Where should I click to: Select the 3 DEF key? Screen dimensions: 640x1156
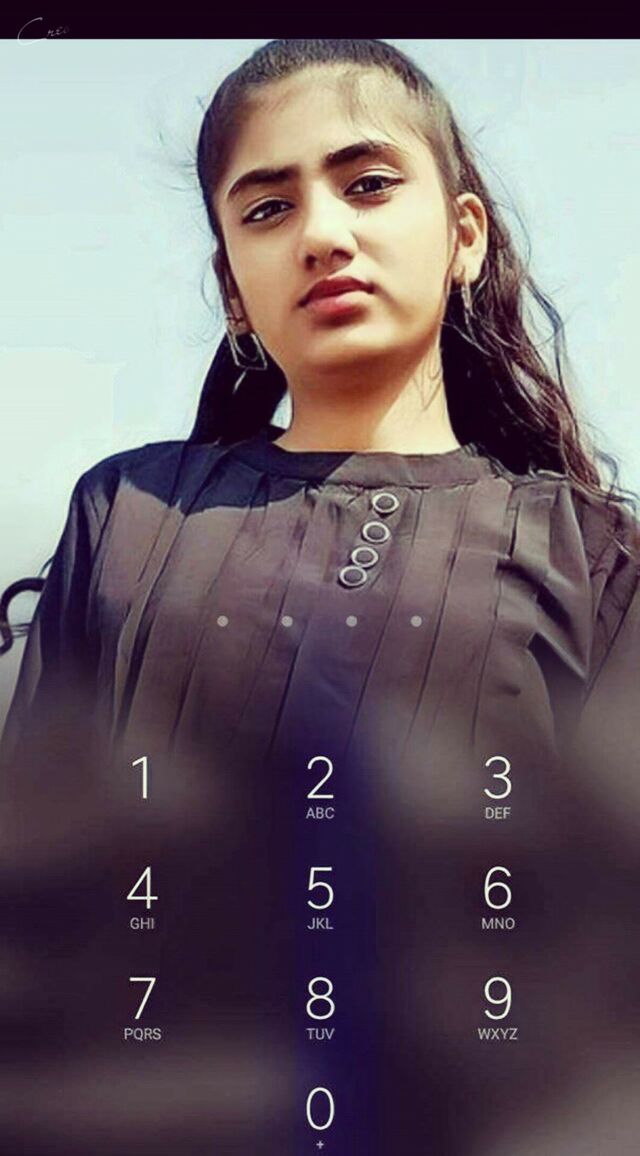(x=497, y=787)
